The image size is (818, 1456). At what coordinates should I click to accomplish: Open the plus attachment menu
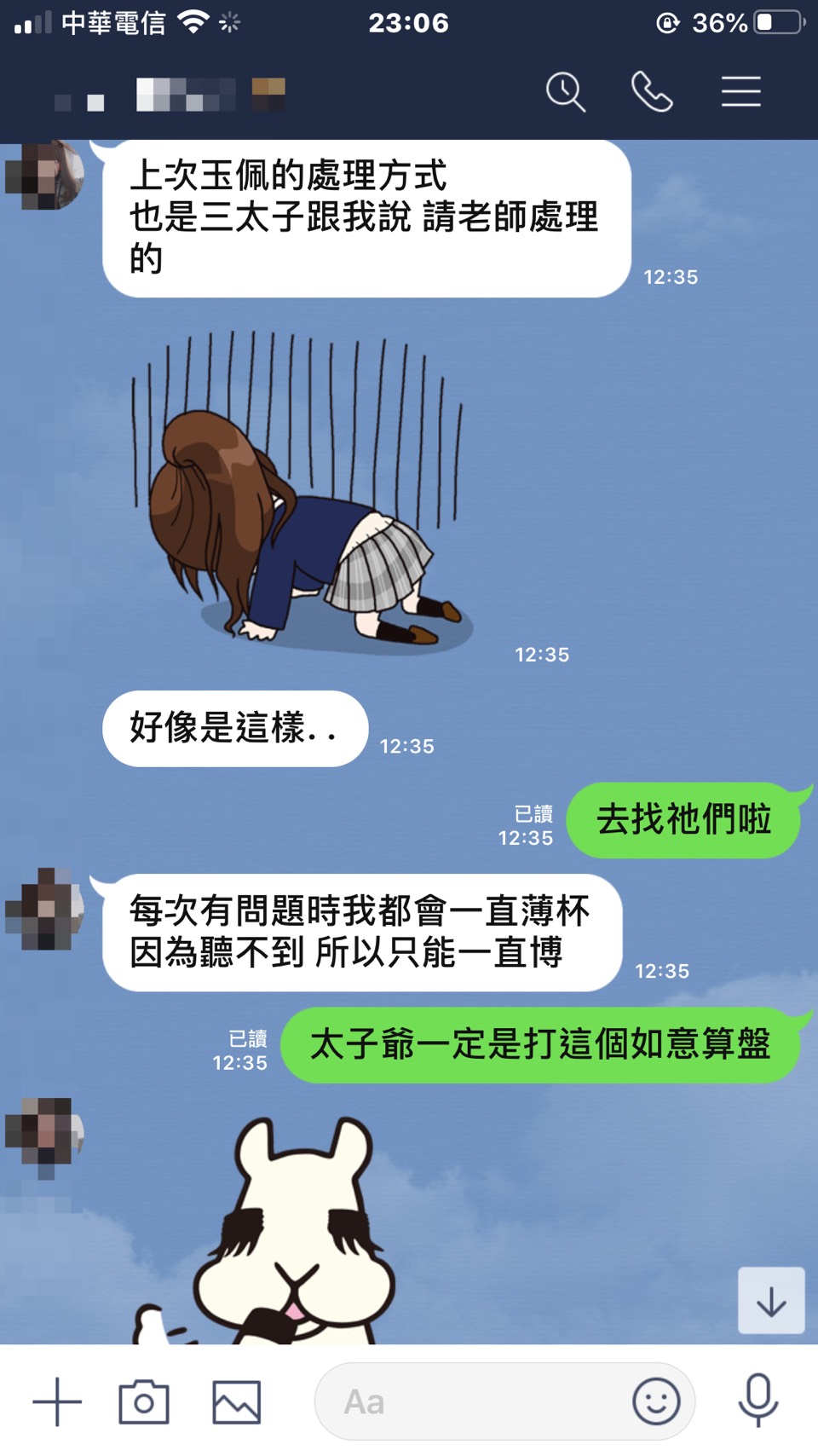click(57, 1401)
